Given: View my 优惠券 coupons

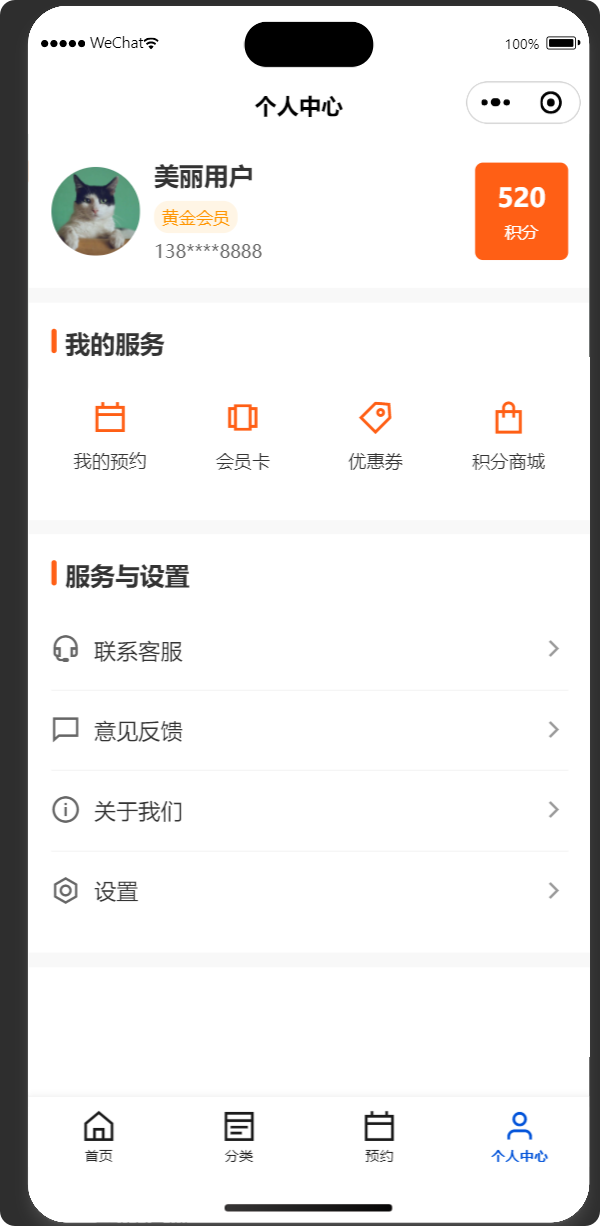Looking at the screenshot, I should point(375,436).
